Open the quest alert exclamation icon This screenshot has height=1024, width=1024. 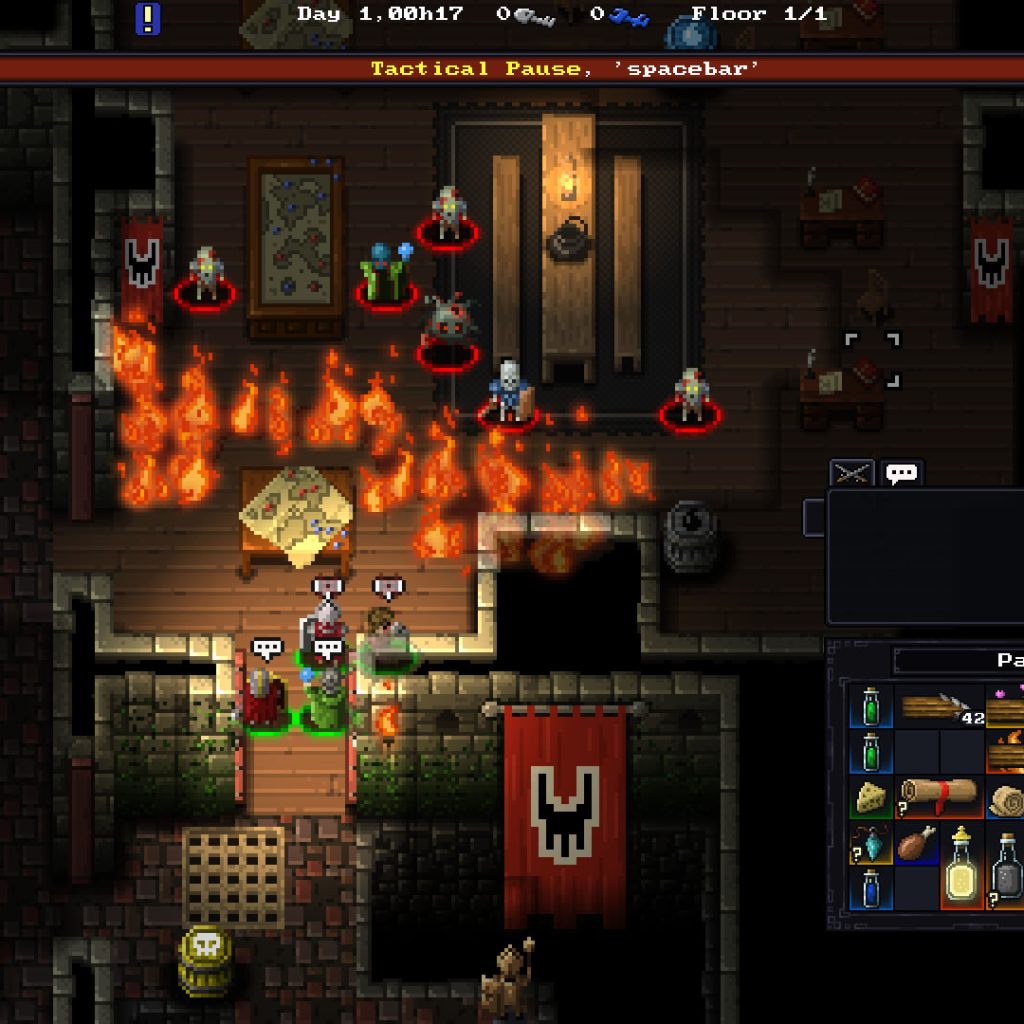[148, 17]
